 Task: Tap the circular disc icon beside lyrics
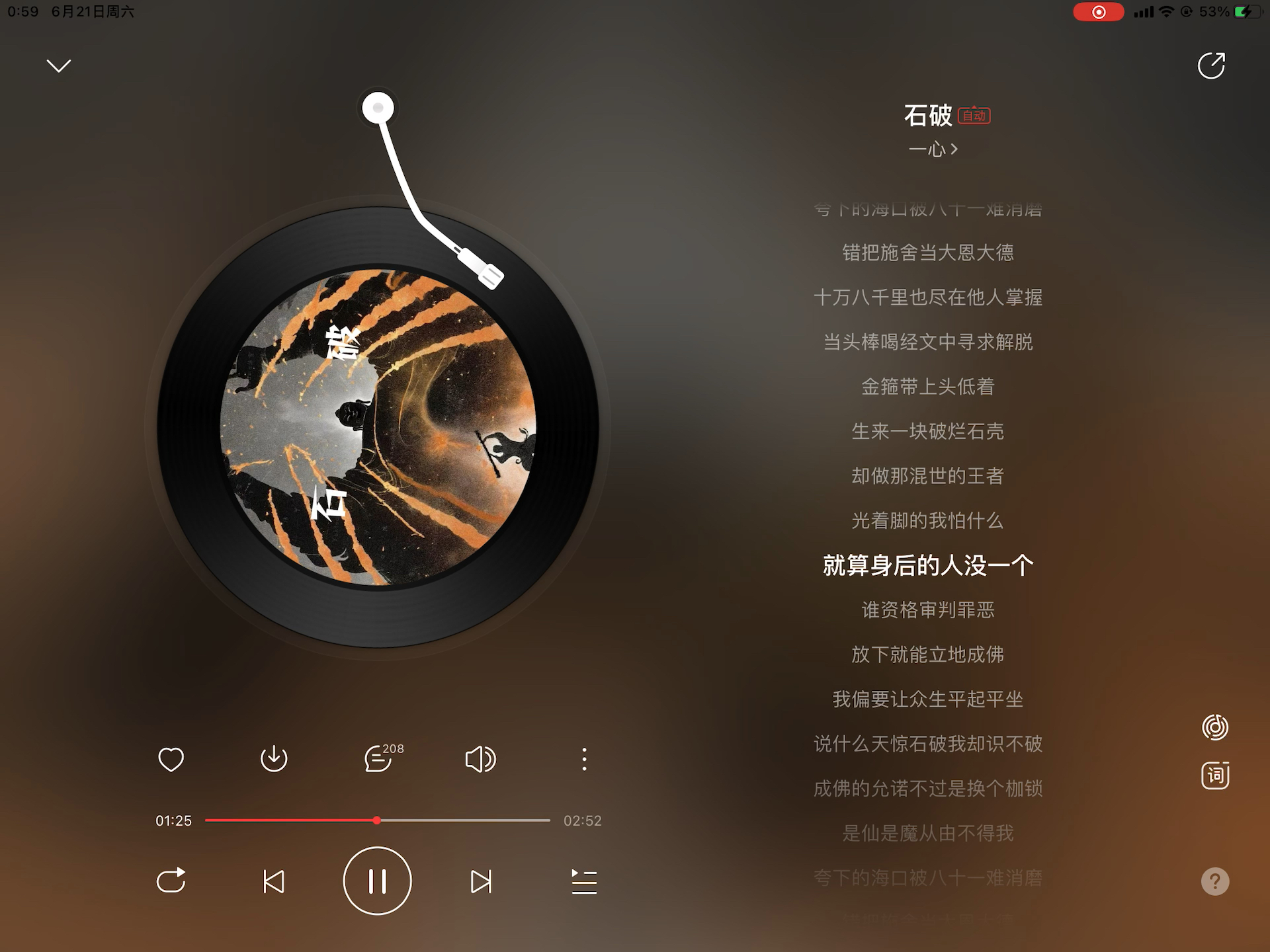pyautogui.click(x=1215, y=727)
